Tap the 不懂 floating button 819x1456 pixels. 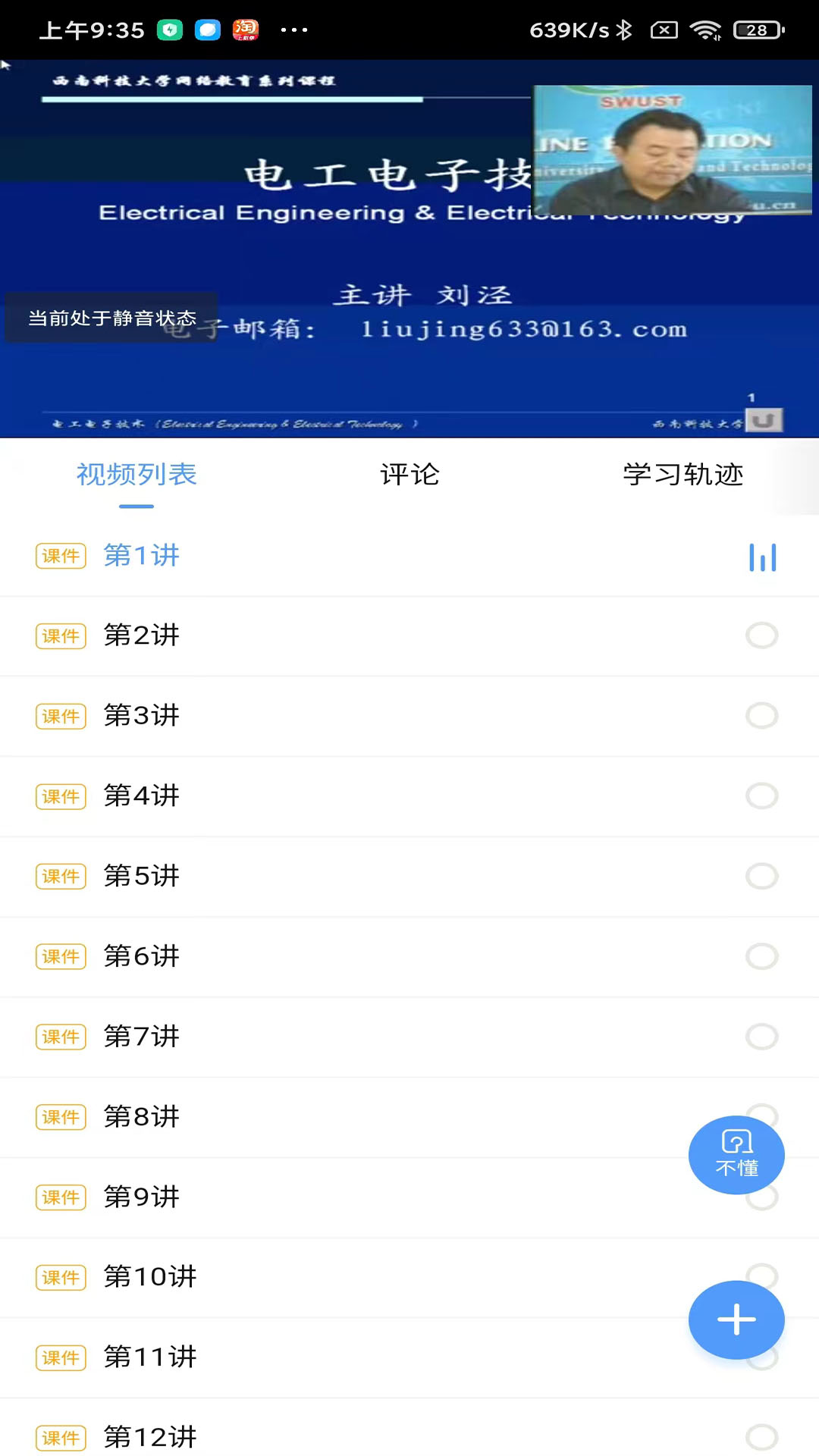(736, 1155)
